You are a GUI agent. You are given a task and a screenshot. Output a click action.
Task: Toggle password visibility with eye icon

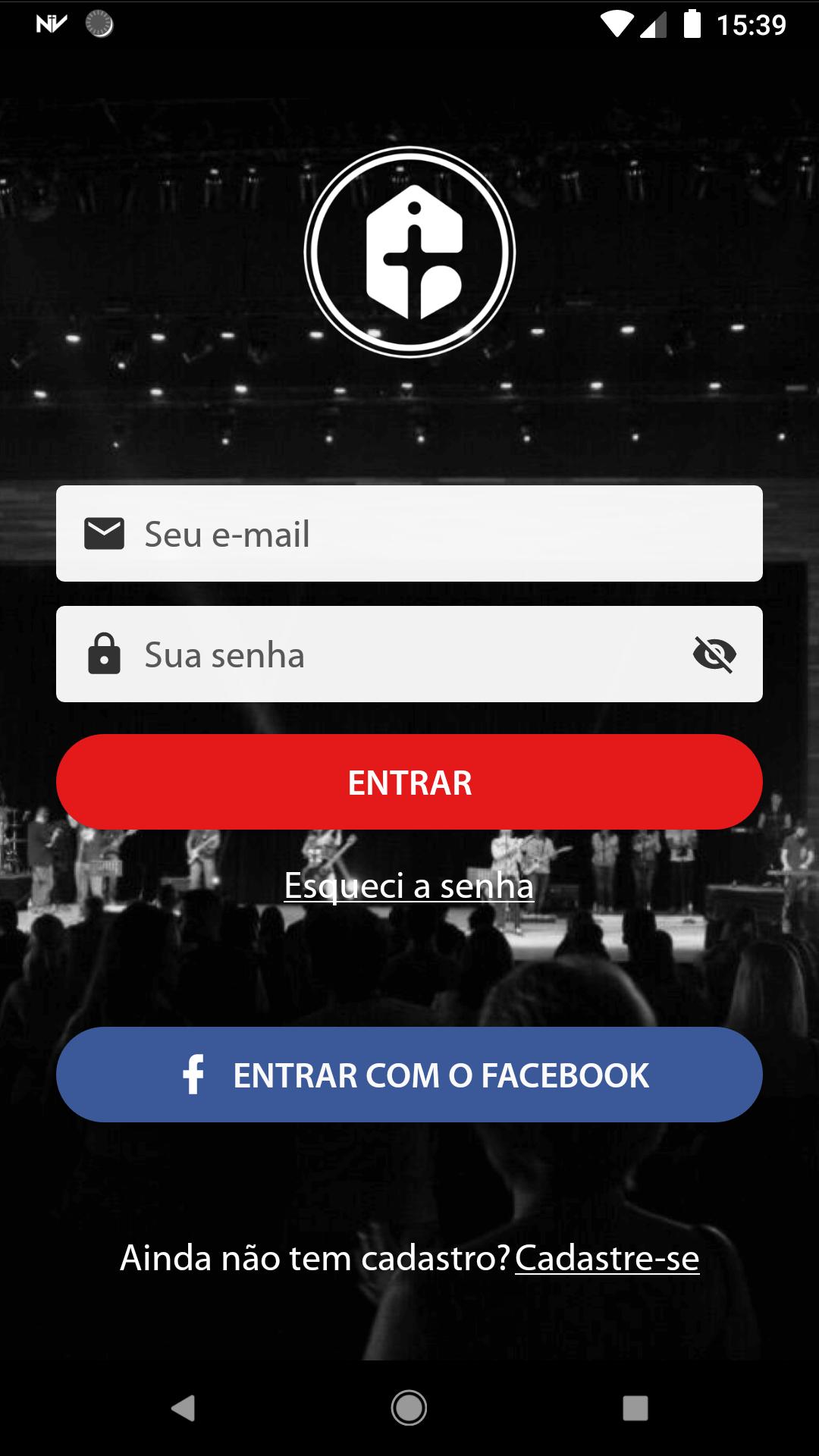click(x=716, y=654)
